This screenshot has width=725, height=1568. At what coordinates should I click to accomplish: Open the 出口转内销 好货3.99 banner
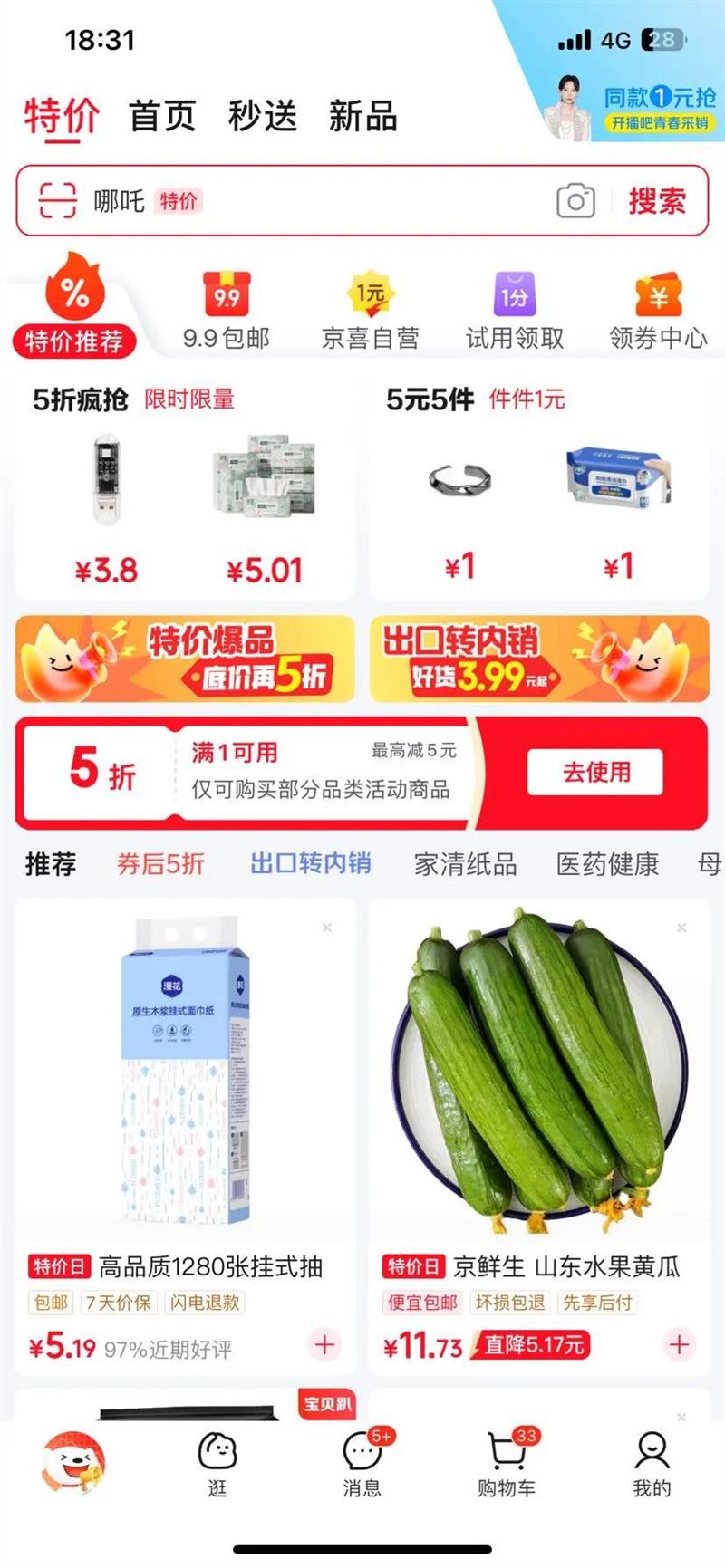pos(539,659)
